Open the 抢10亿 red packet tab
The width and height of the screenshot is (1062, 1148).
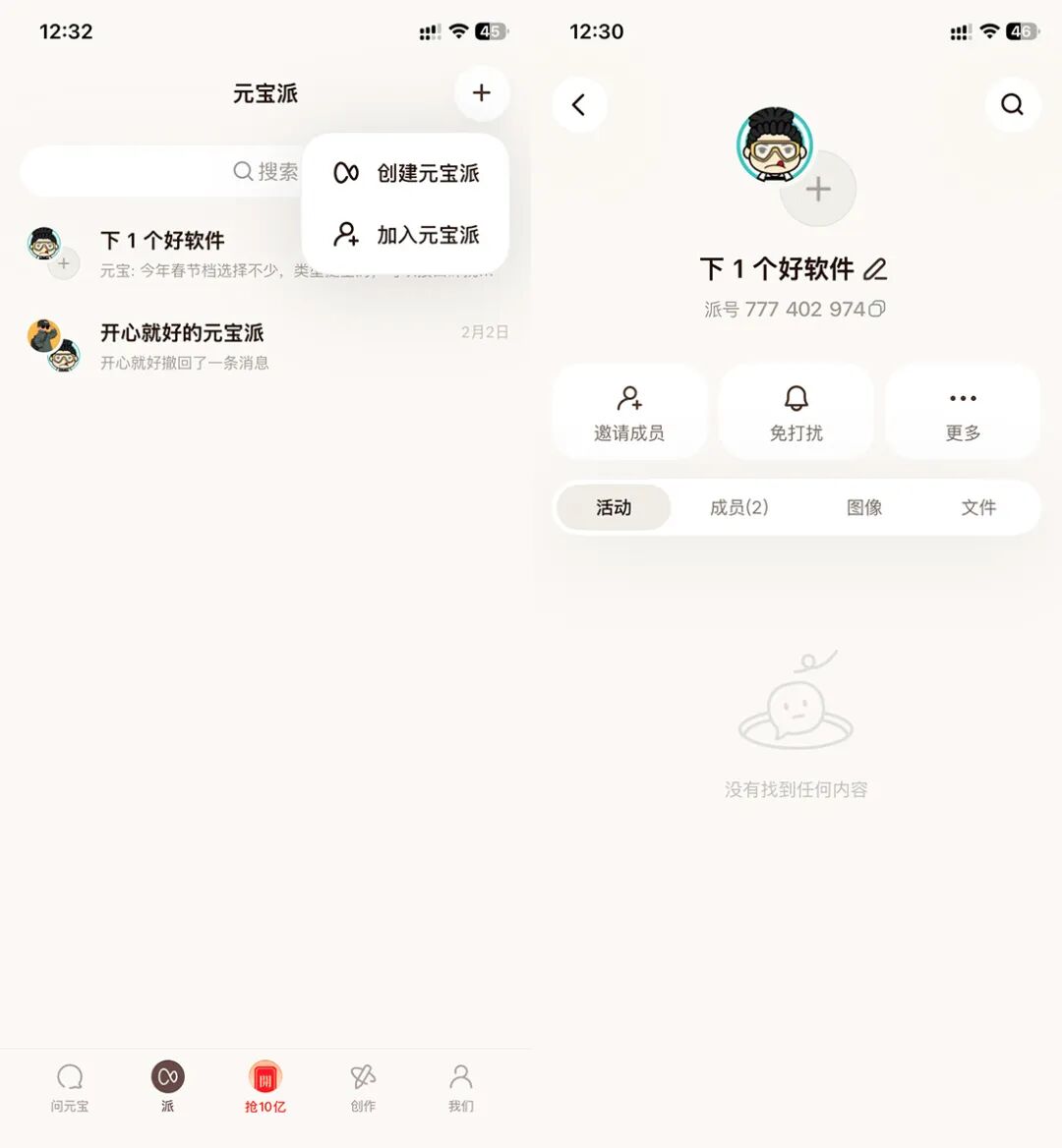265,1087
